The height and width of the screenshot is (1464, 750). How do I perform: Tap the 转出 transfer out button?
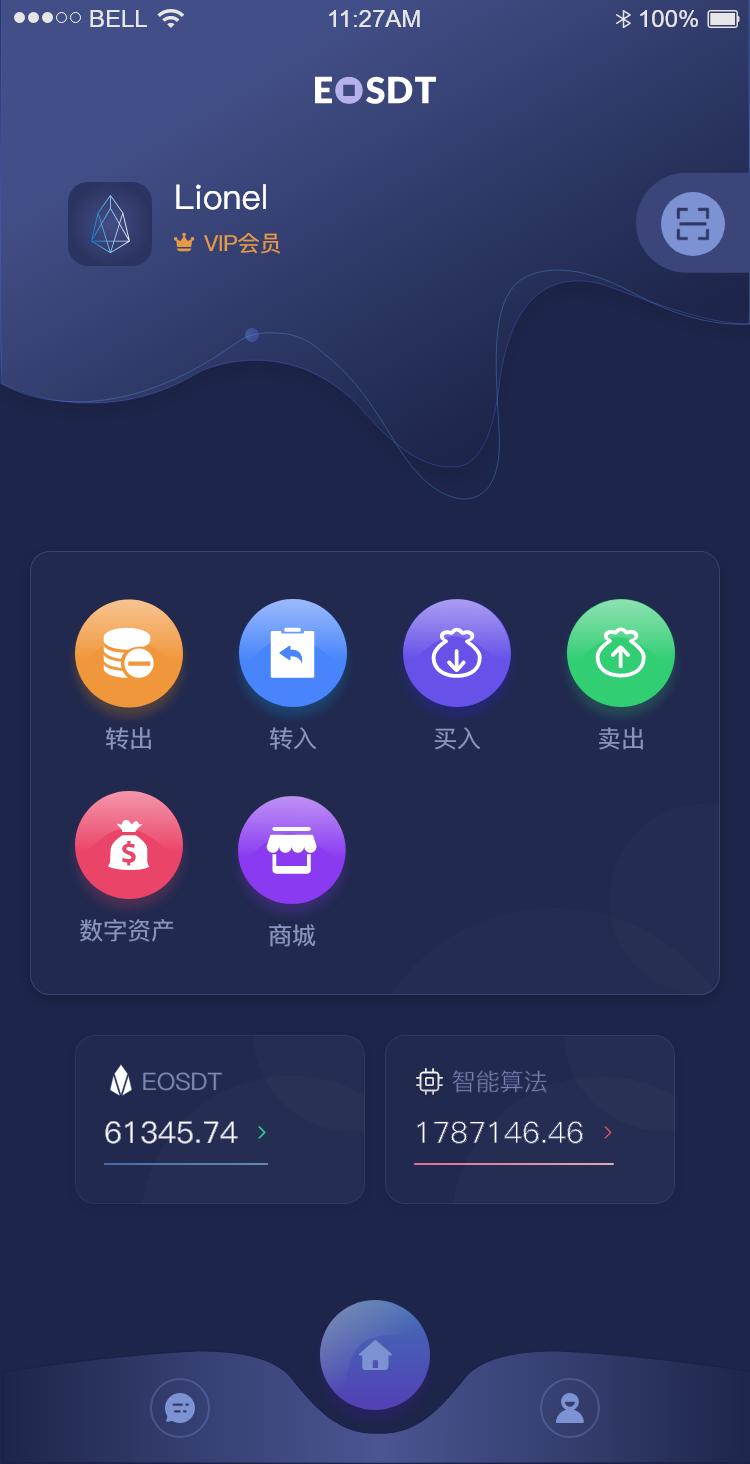[129, 654]
